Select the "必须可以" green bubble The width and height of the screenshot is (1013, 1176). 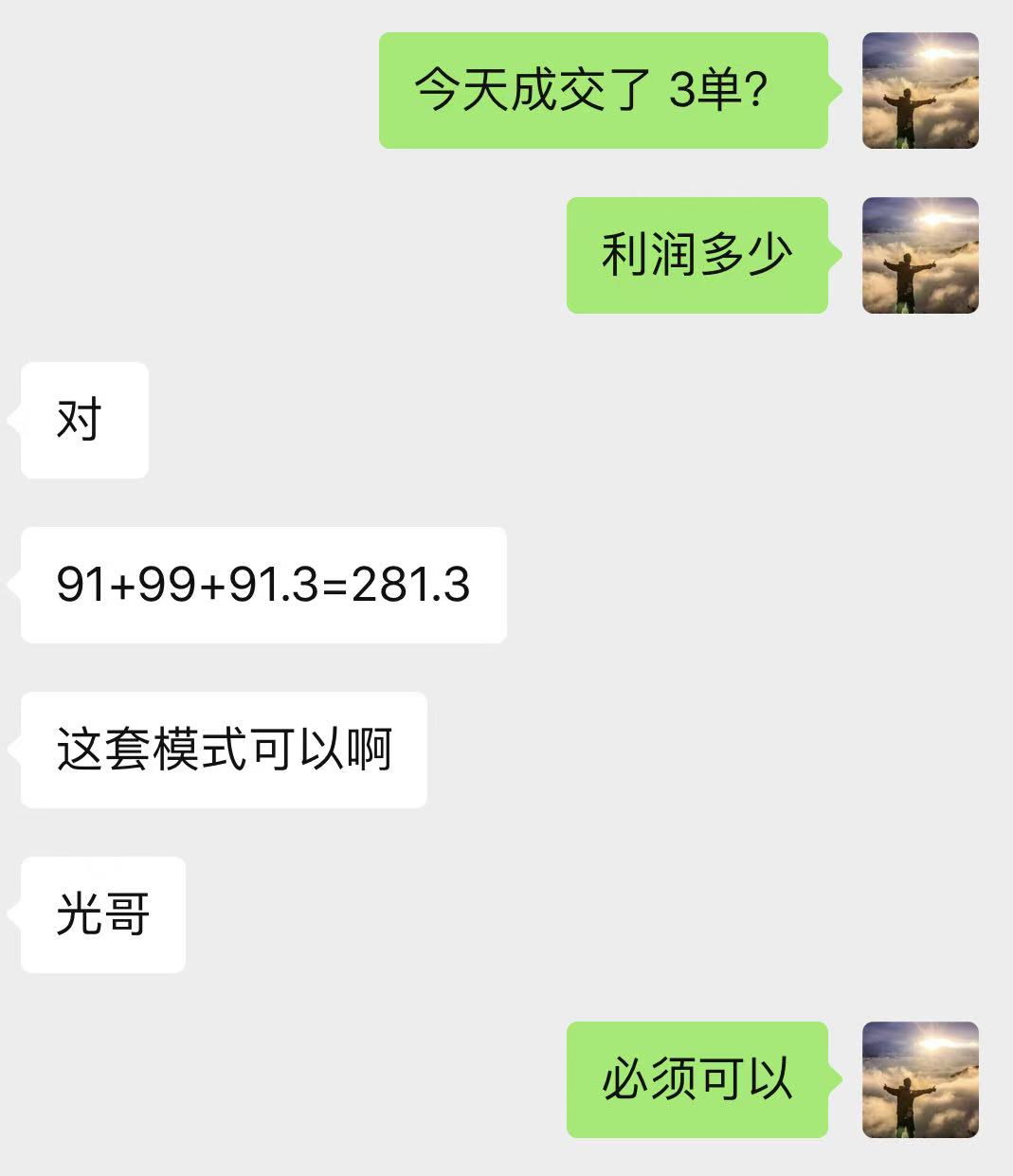coord(698,1078)
